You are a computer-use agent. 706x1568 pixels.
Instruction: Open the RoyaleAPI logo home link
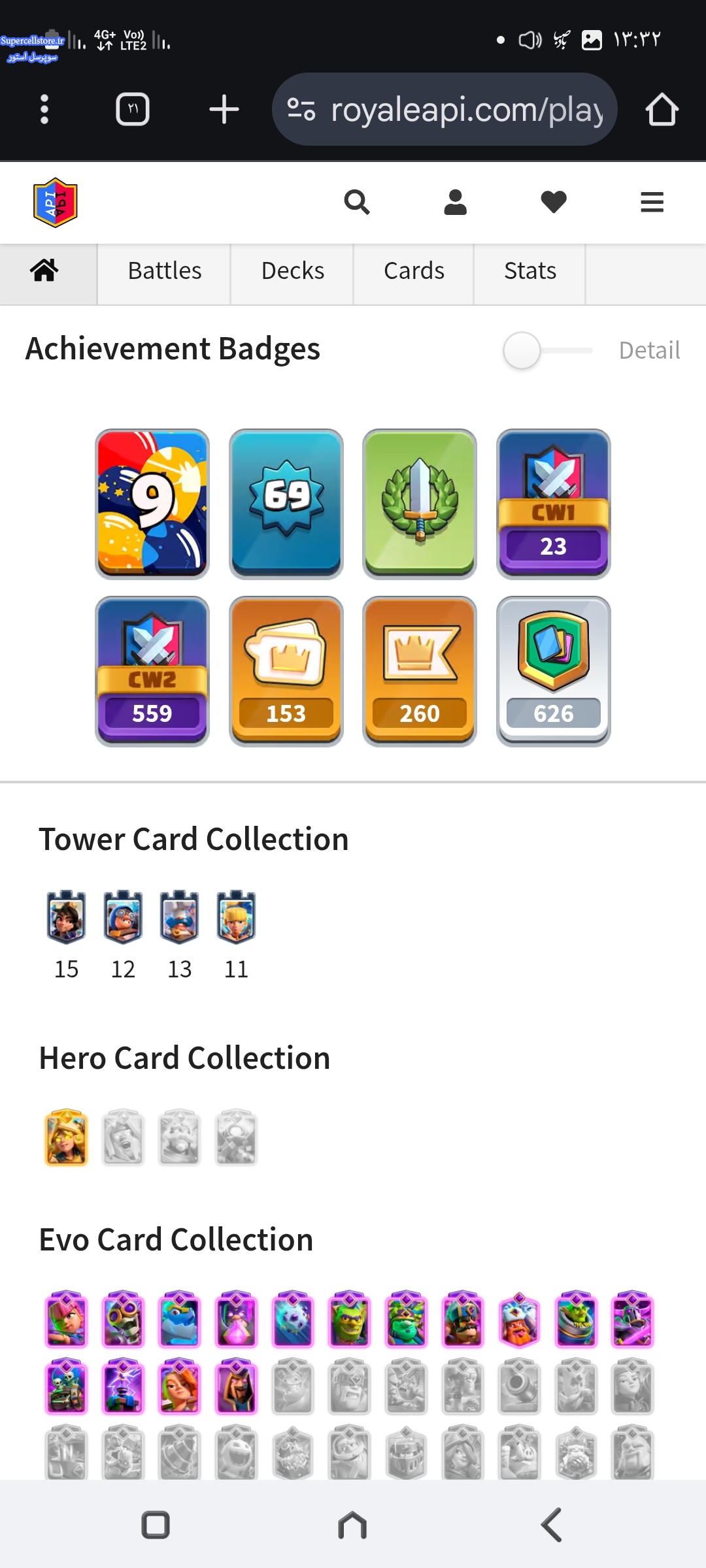[x=56, y=203]
